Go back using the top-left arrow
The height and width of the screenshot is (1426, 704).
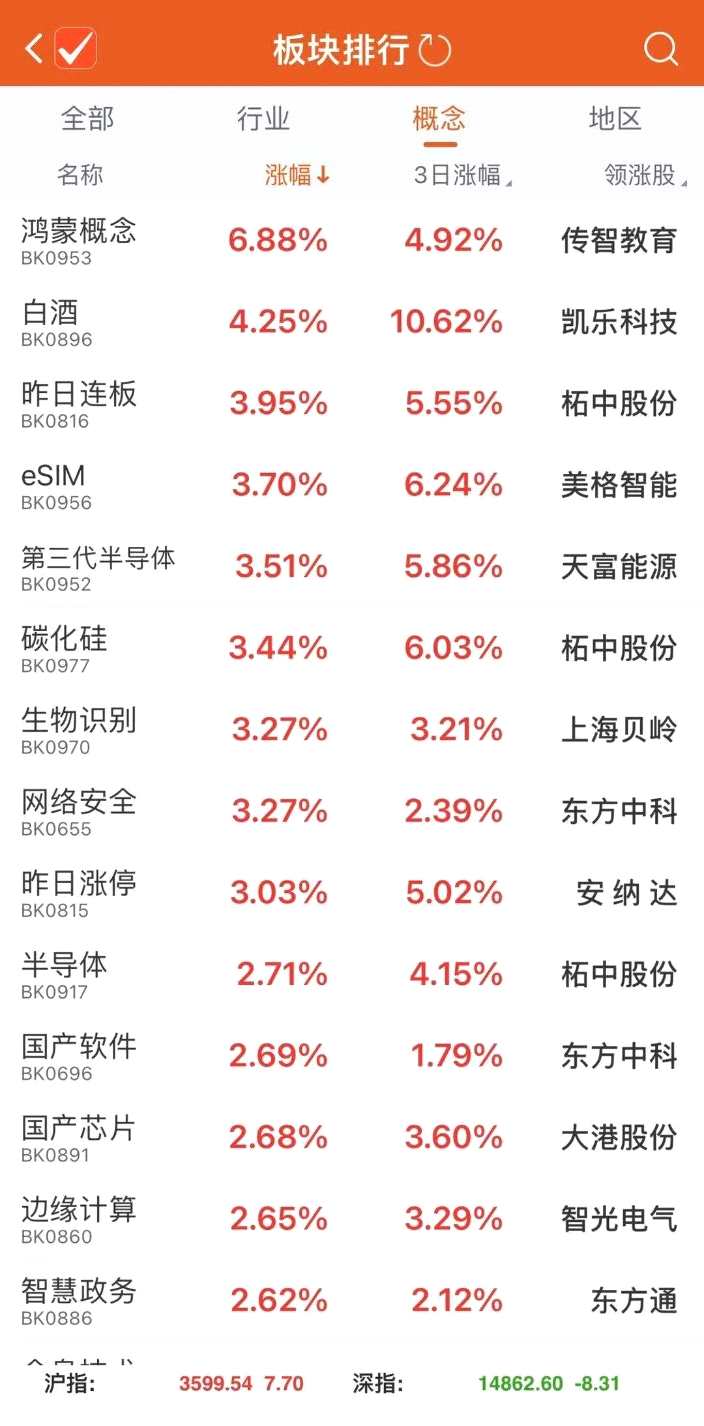pyautogui.click(x=34, y=49)
